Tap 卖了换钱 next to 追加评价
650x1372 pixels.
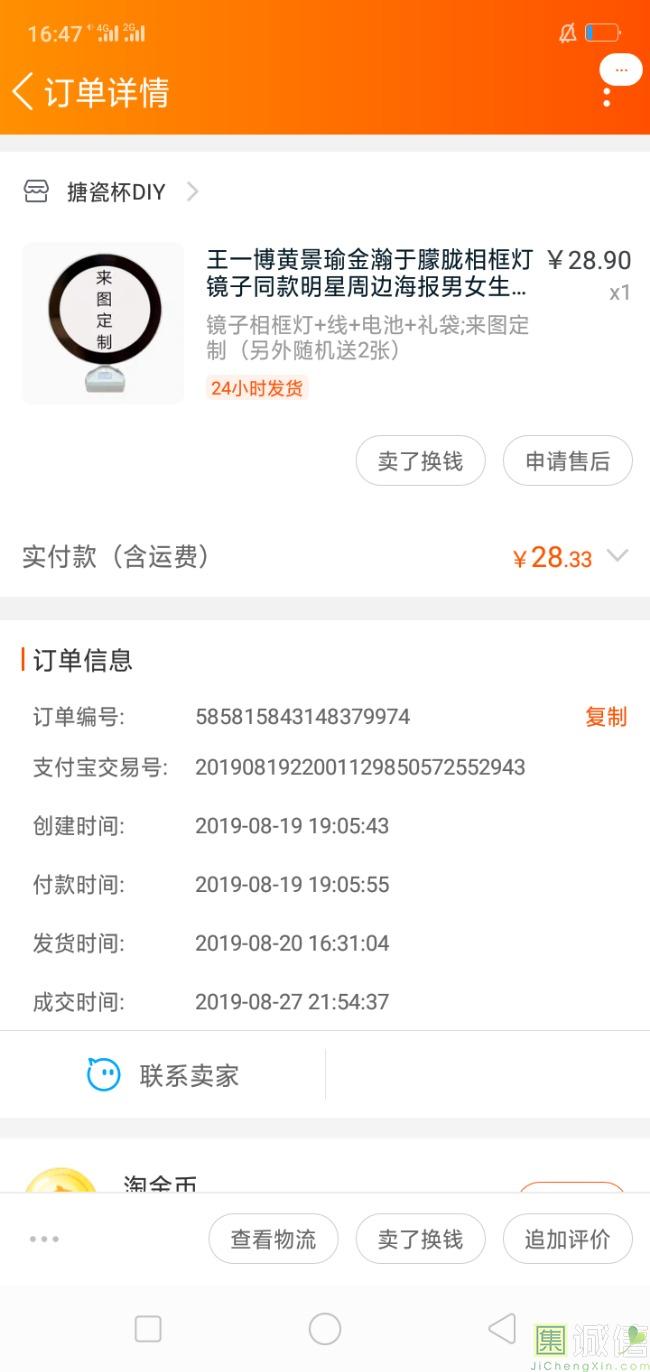pyautogui.click(x=420, y=1239)
